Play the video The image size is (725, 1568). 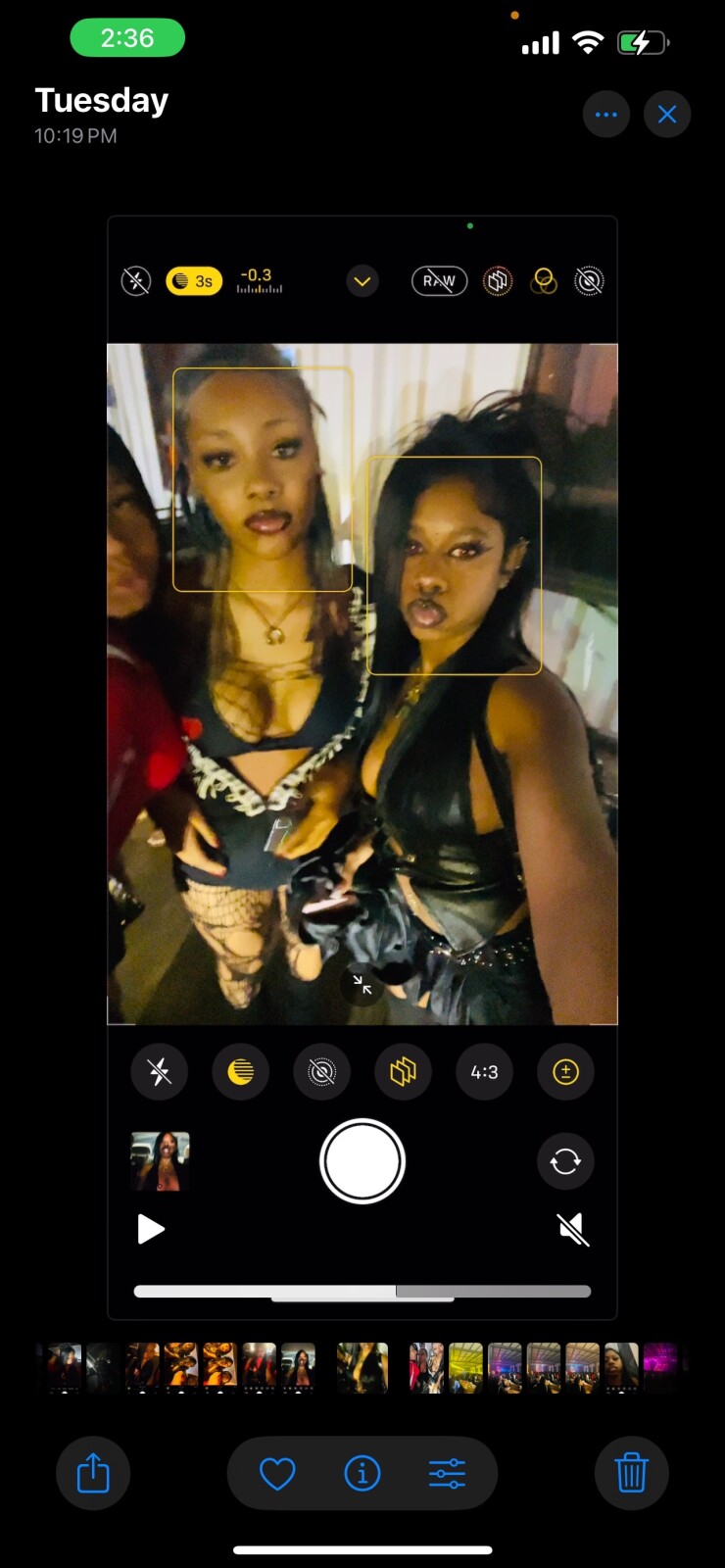point(151,1228)
